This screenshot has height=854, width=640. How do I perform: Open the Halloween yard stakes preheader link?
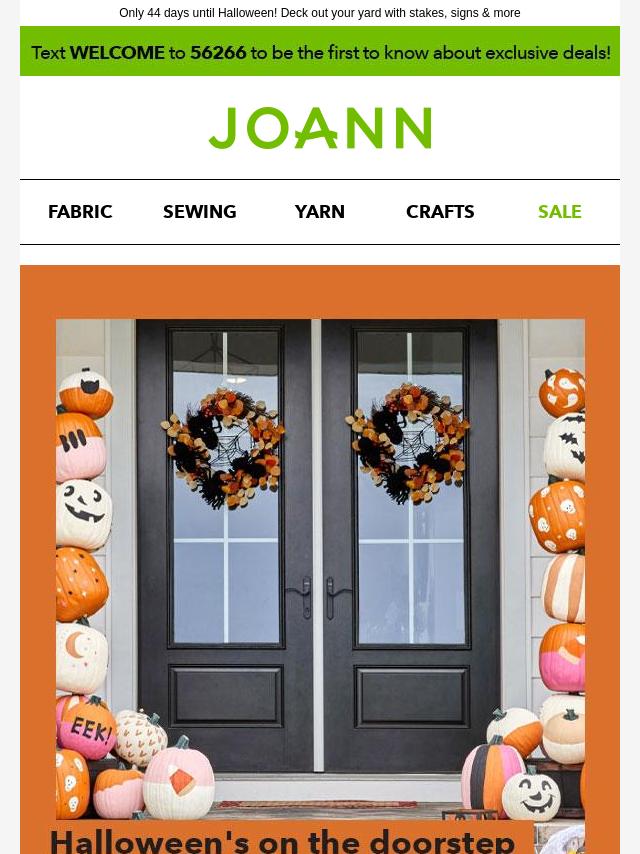320,13
